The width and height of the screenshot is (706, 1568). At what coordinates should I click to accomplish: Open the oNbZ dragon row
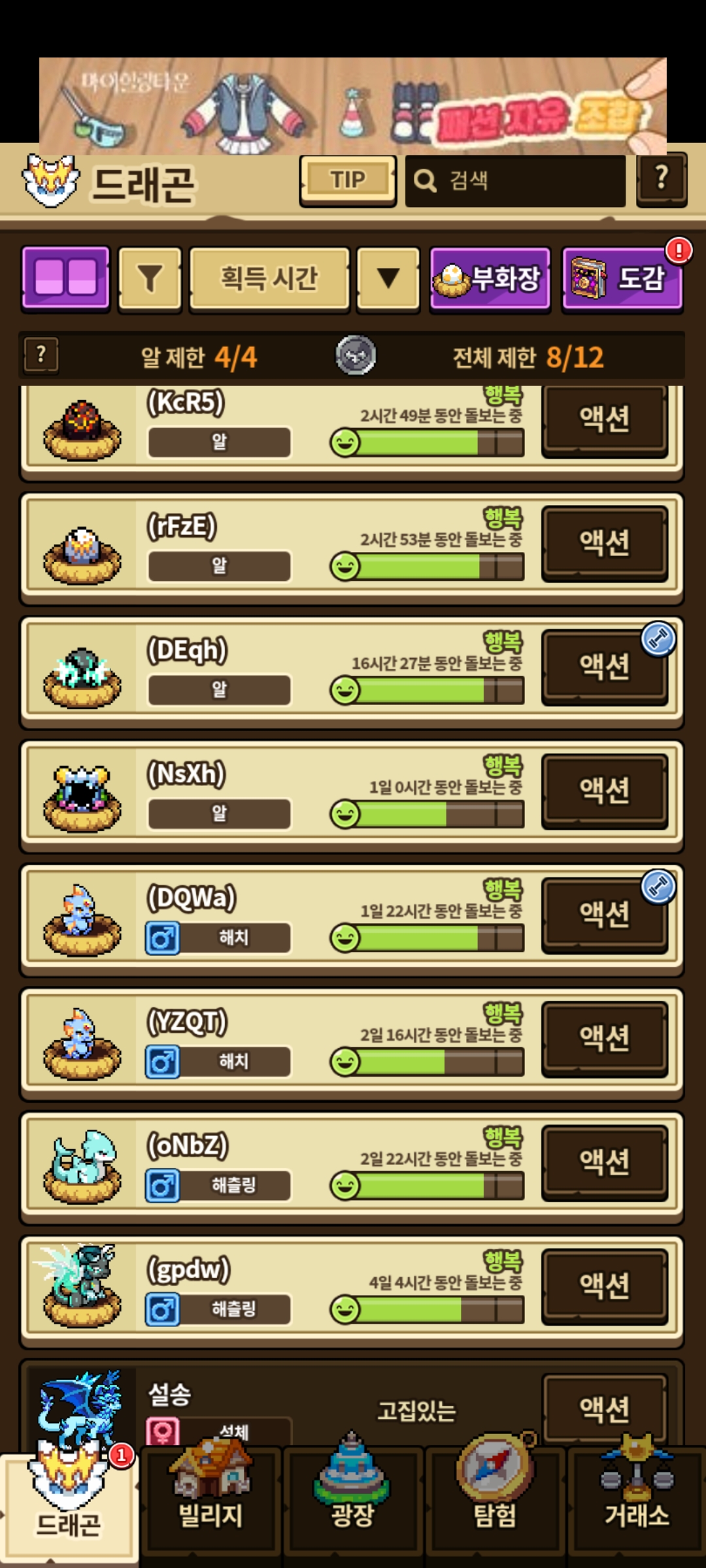[352, 1164]
